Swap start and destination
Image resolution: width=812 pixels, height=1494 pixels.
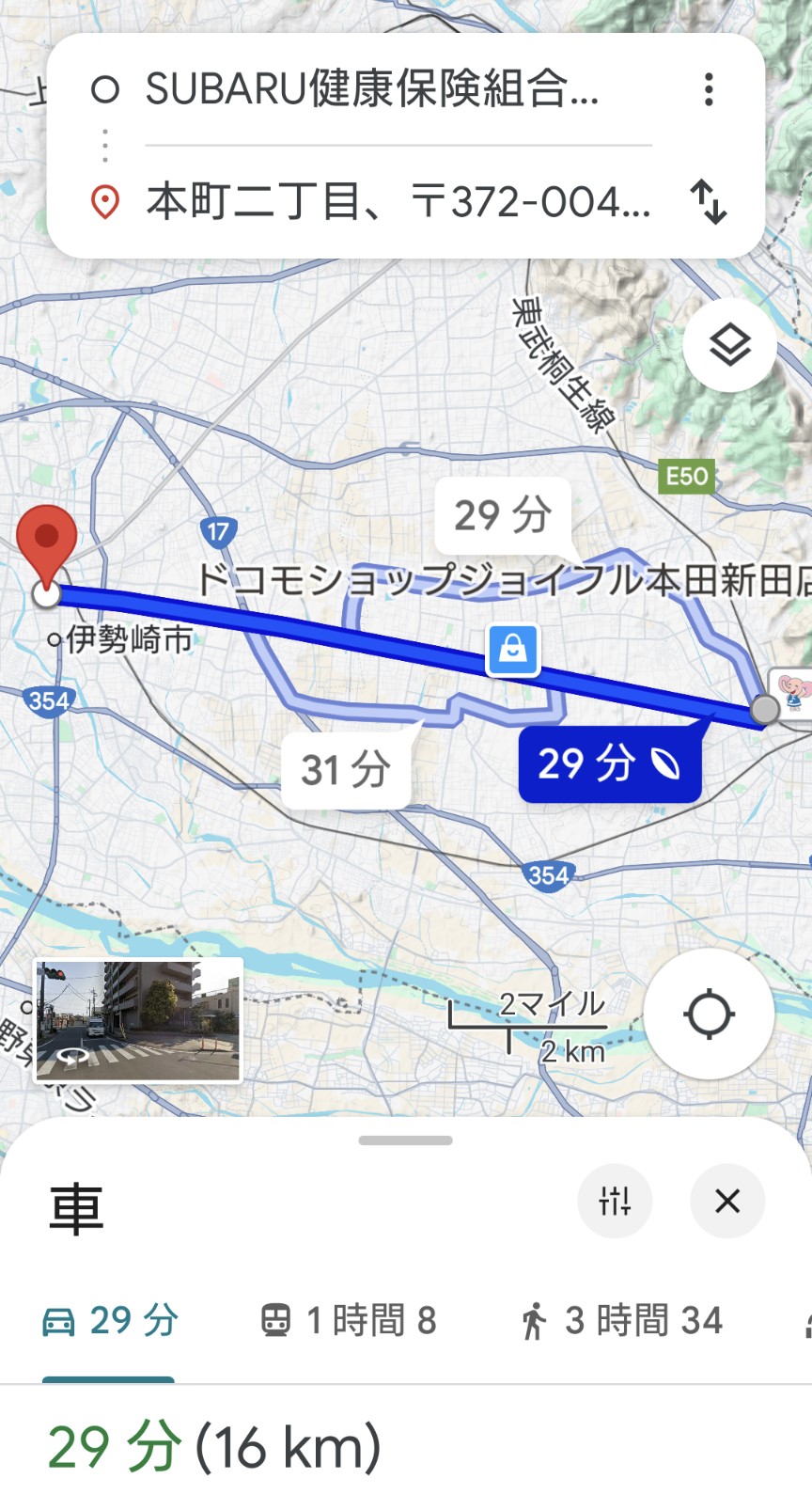click(x=709, y=201)
